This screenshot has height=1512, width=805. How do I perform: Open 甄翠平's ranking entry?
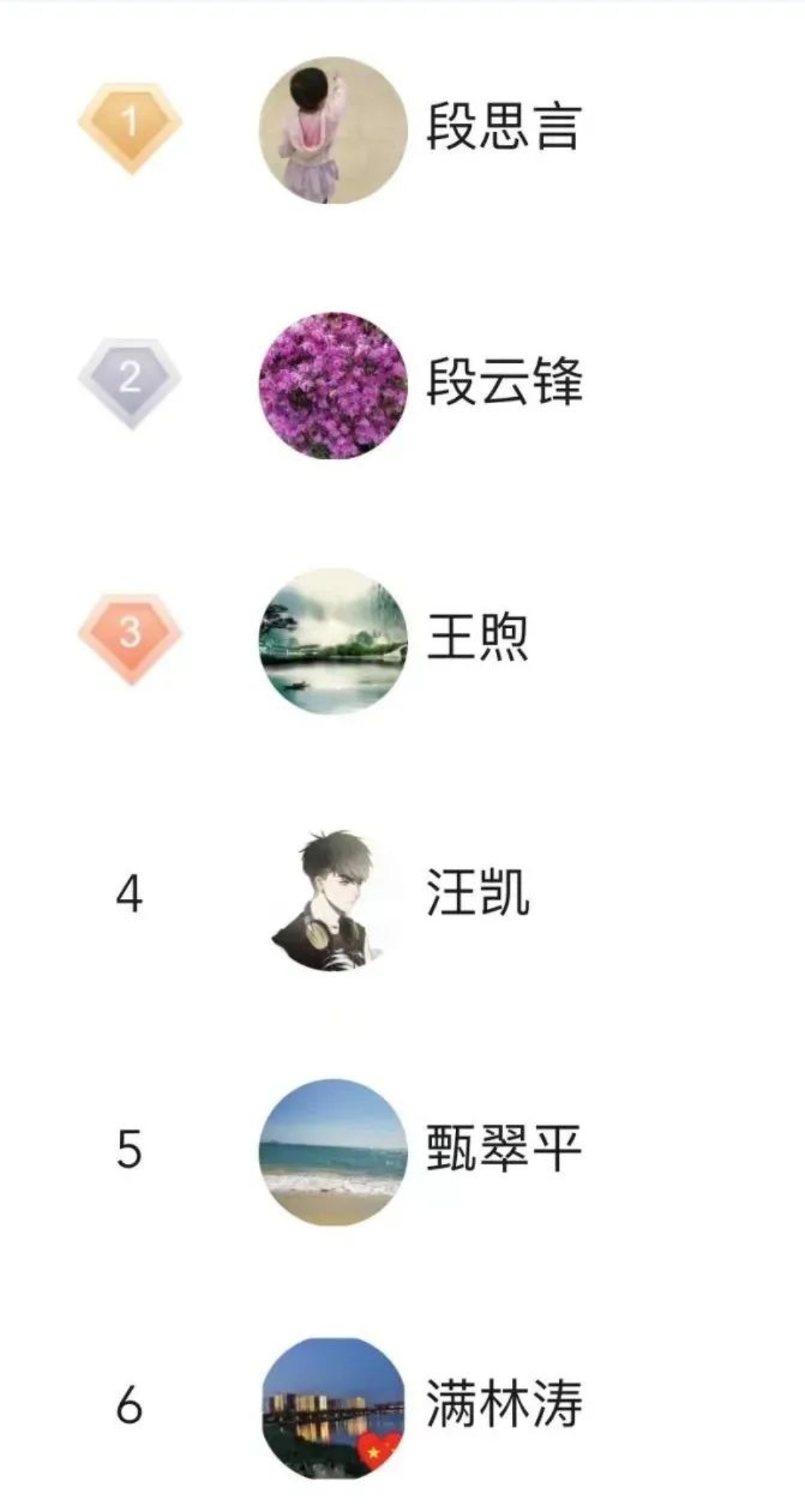coord(504,1148)
